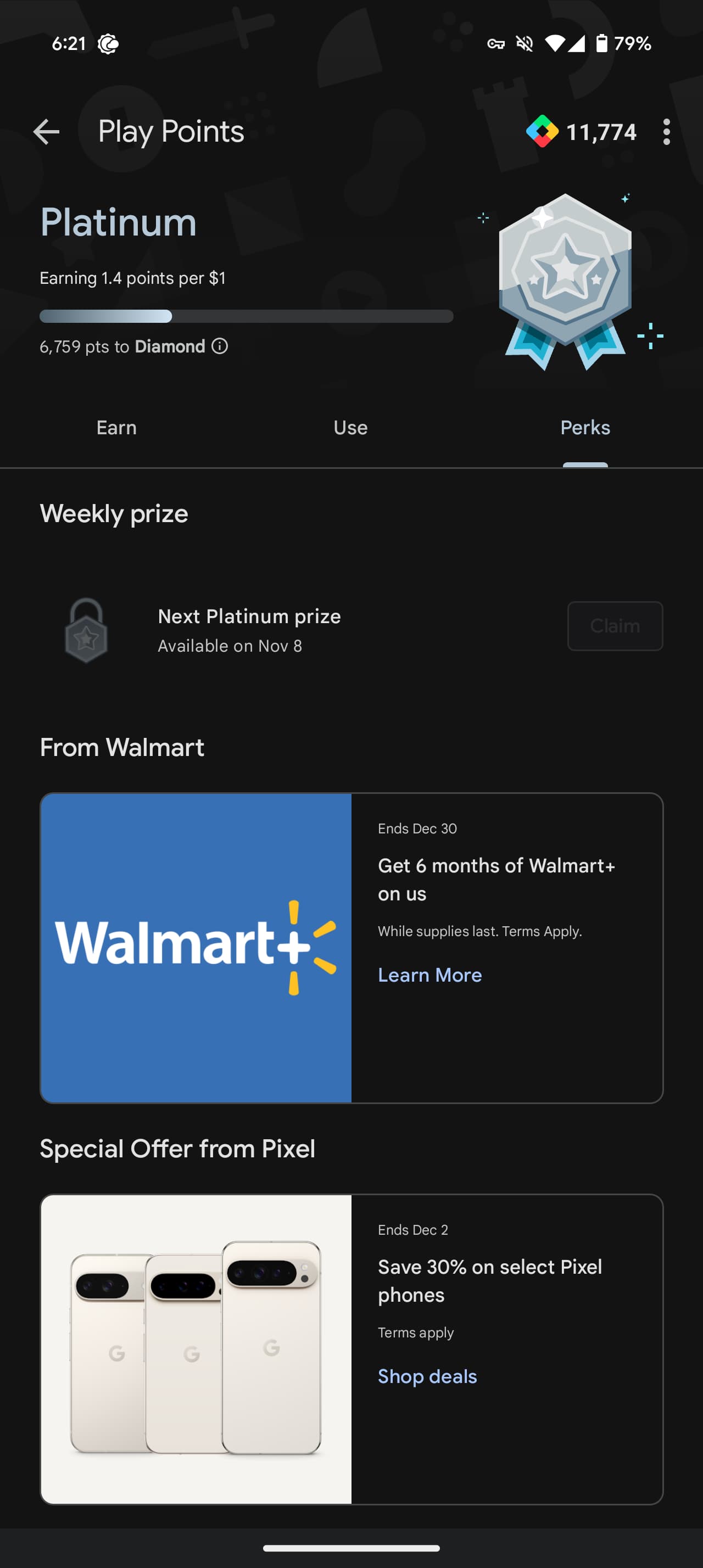Tap the info icon next to Diamond

pyautogui.click(x=220, y=346)
